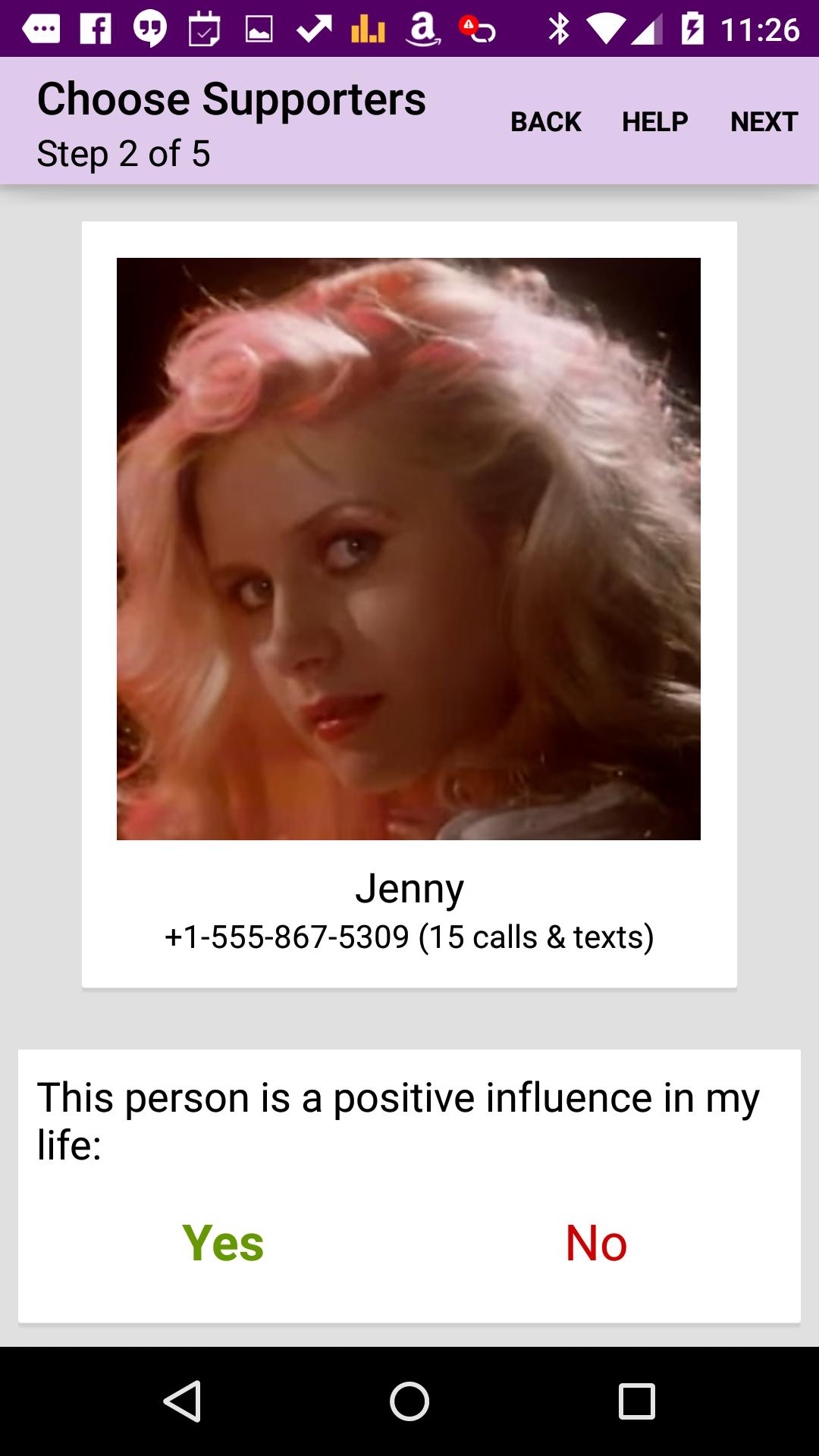Tap BACK in the app bar
The image size is (819, 1456).
click(x=545, y=121)
